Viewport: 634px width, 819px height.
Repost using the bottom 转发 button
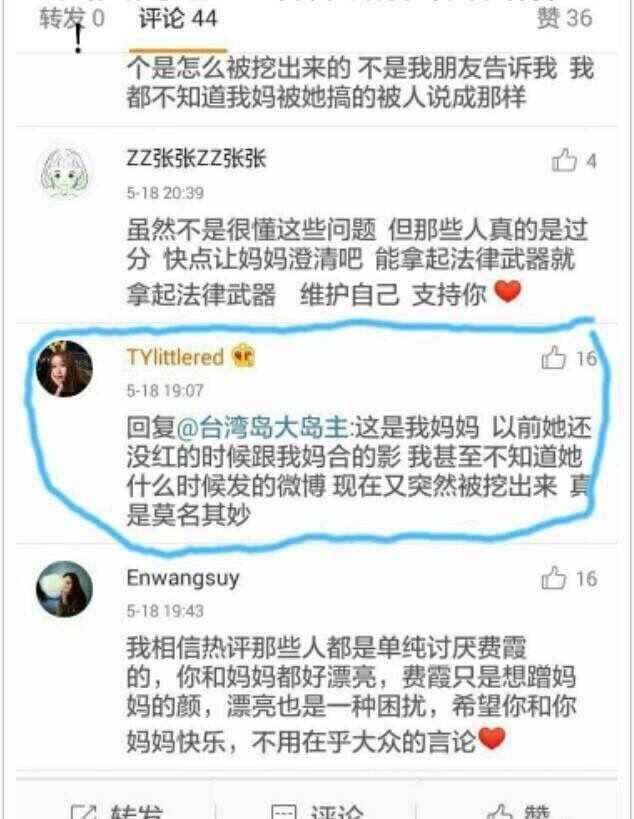(x=120, y=810)
